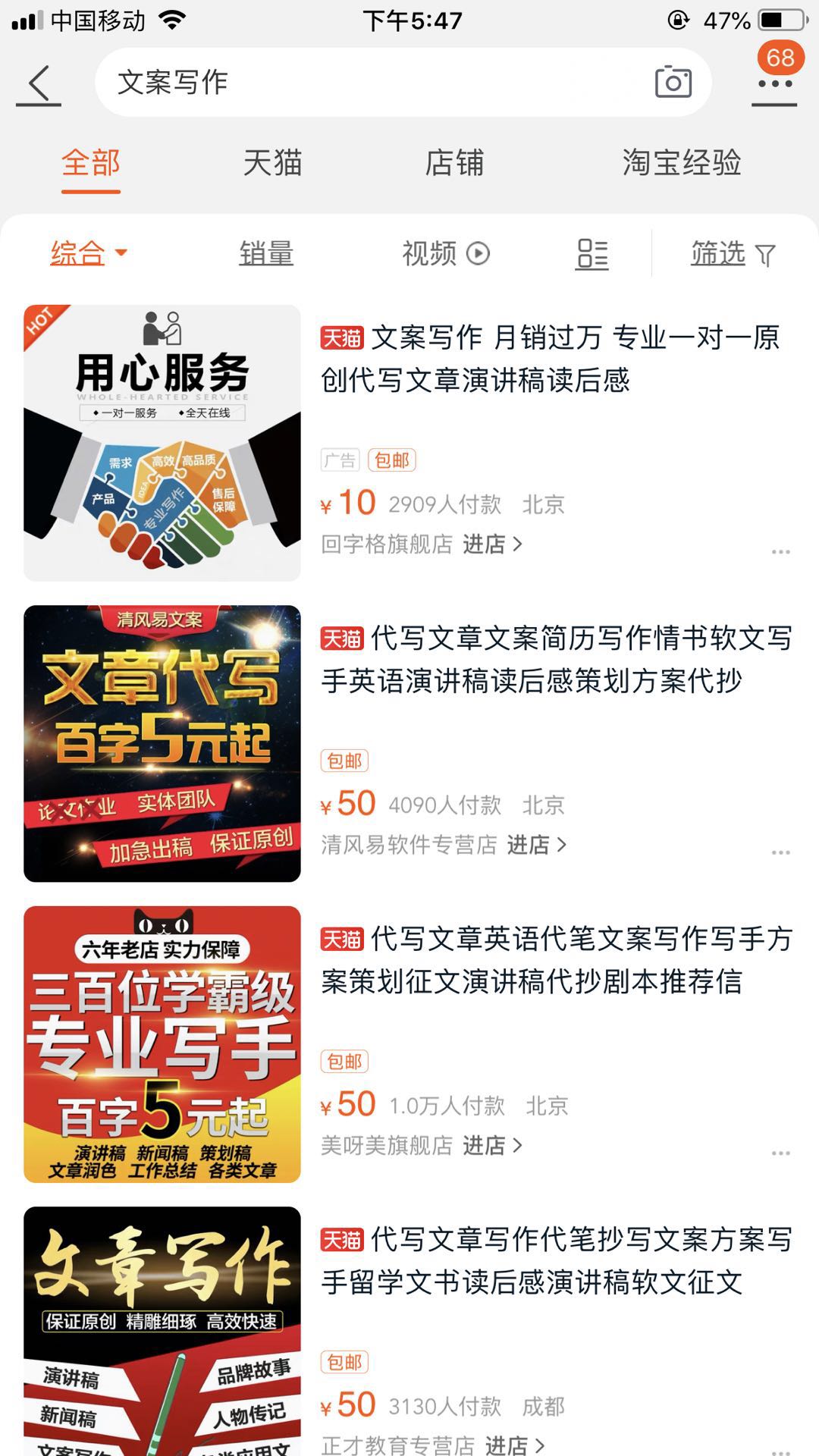Toggle the list/grid layout icon
Image resolution: width=819 pixels, height=1456 pixels.
tap(592, 254)
